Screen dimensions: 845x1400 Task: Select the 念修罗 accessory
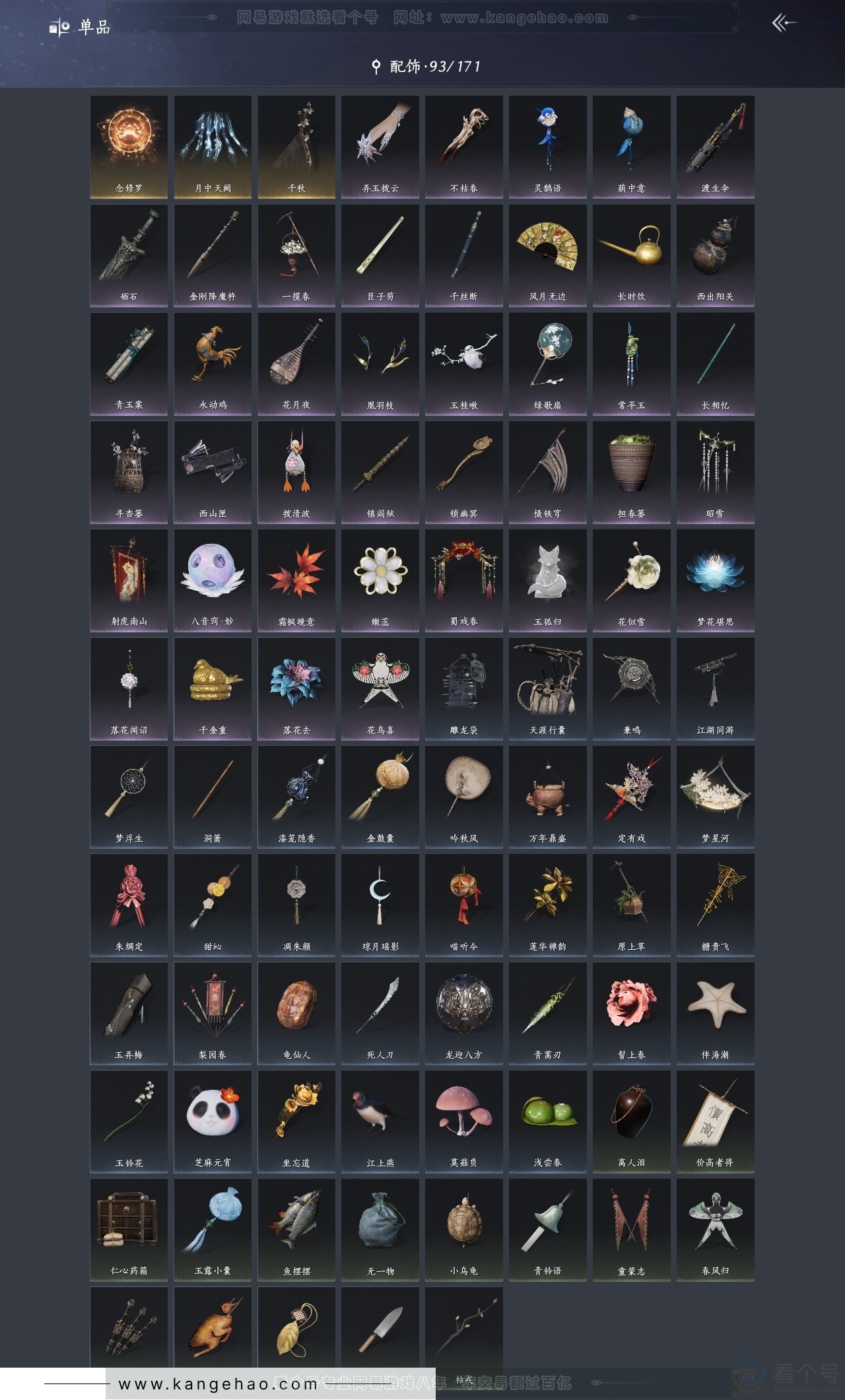click(x=129, y=147)
